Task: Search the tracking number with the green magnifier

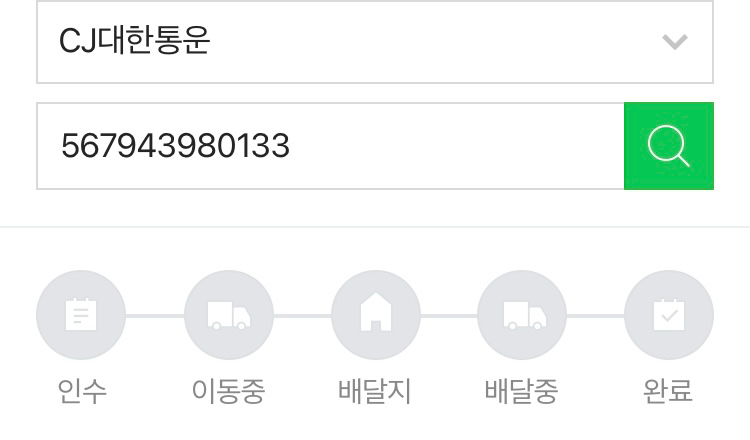Action: click(x=669, y=146)
